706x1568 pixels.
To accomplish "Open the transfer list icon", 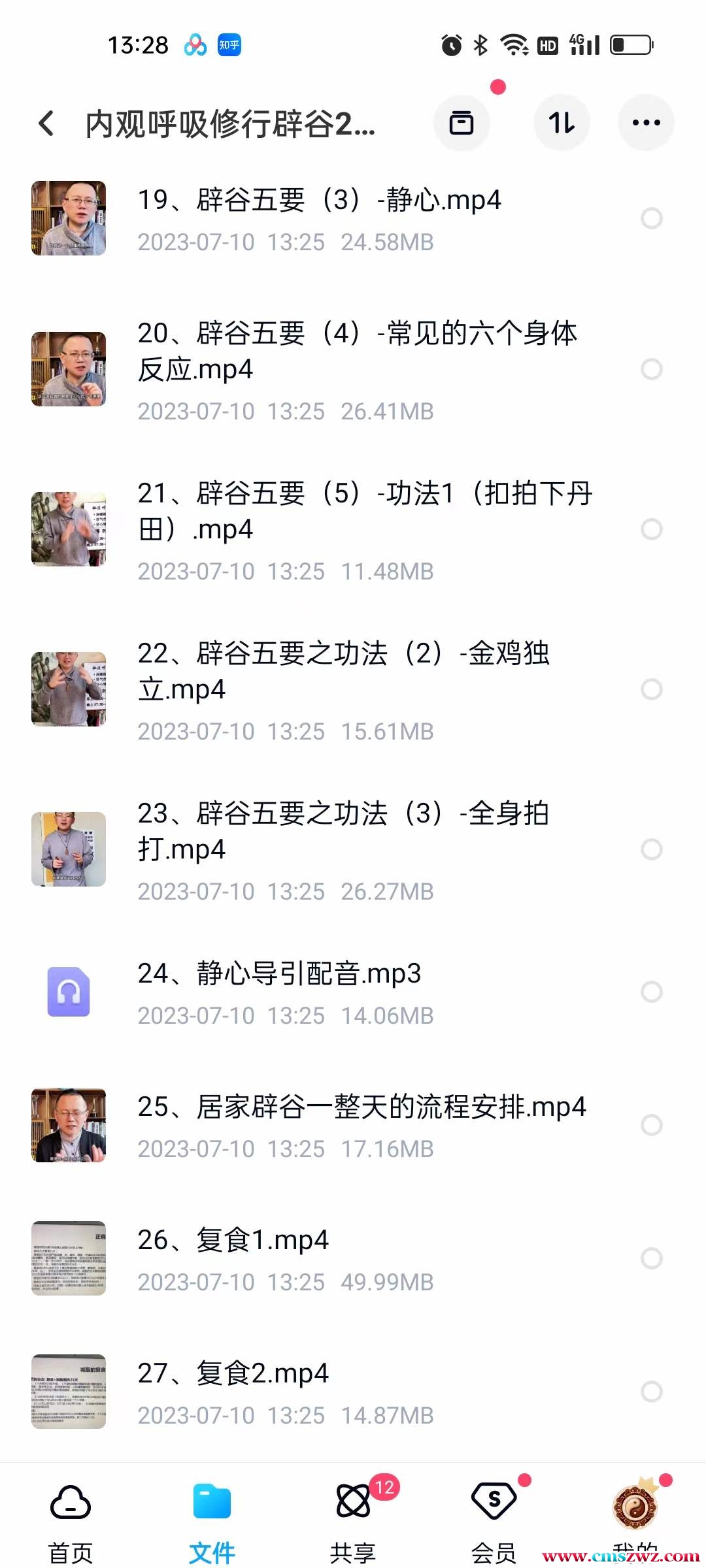I will [x=462, y=123].
